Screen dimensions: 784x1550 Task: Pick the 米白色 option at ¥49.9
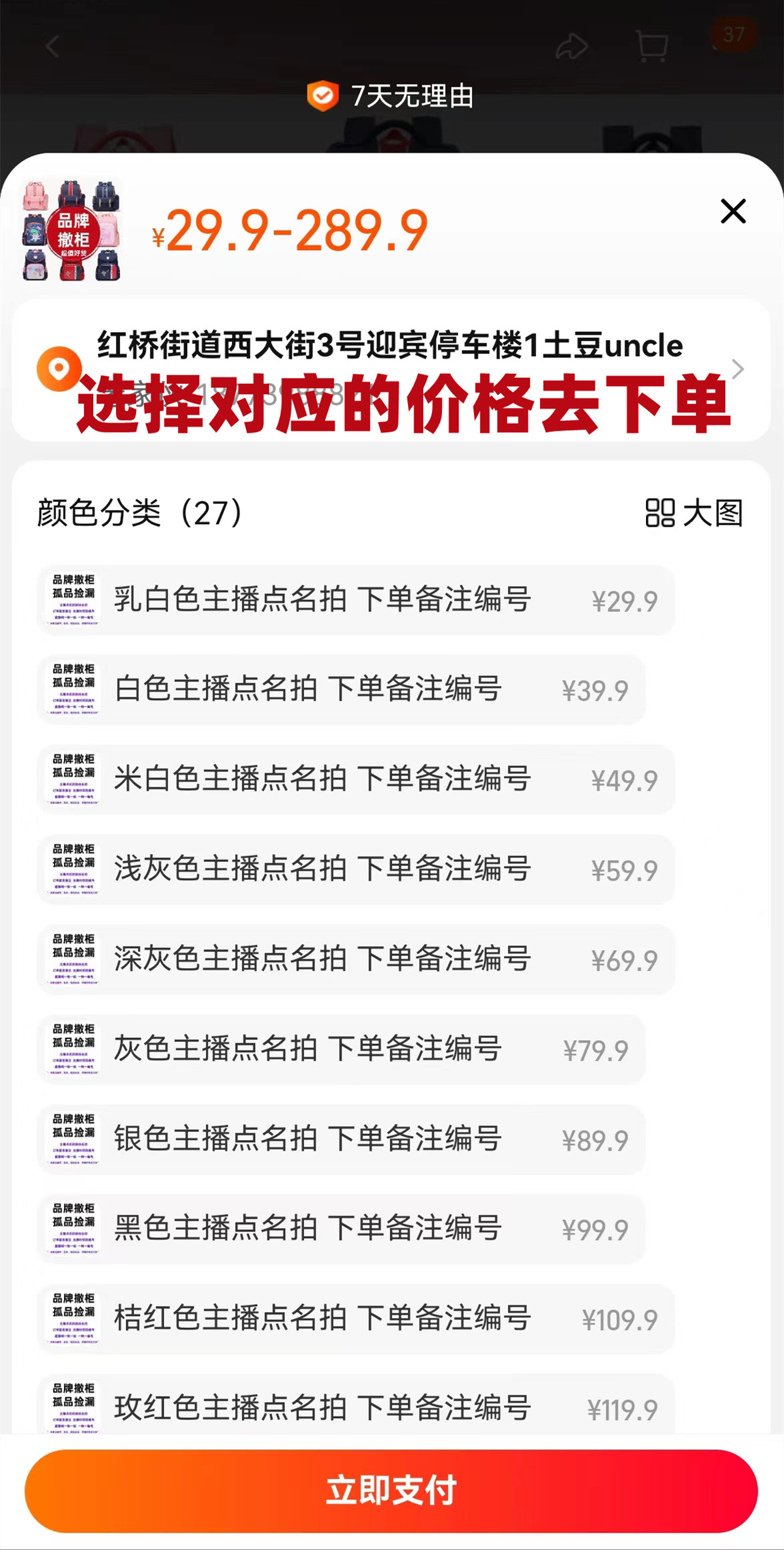coord(355,779)
